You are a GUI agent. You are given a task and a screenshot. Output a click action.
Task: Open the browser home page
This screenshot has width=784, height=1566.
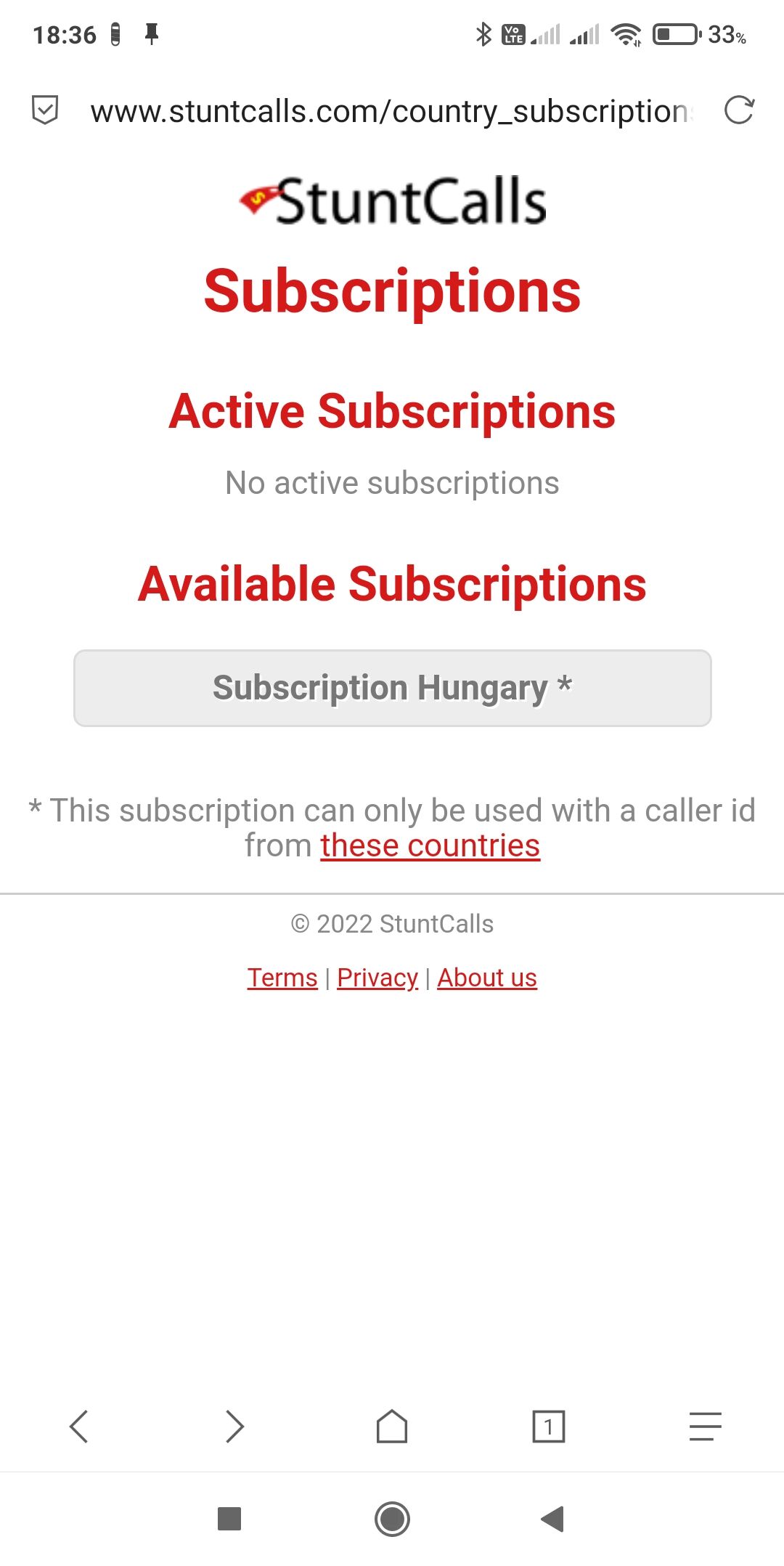(392, 1427)
